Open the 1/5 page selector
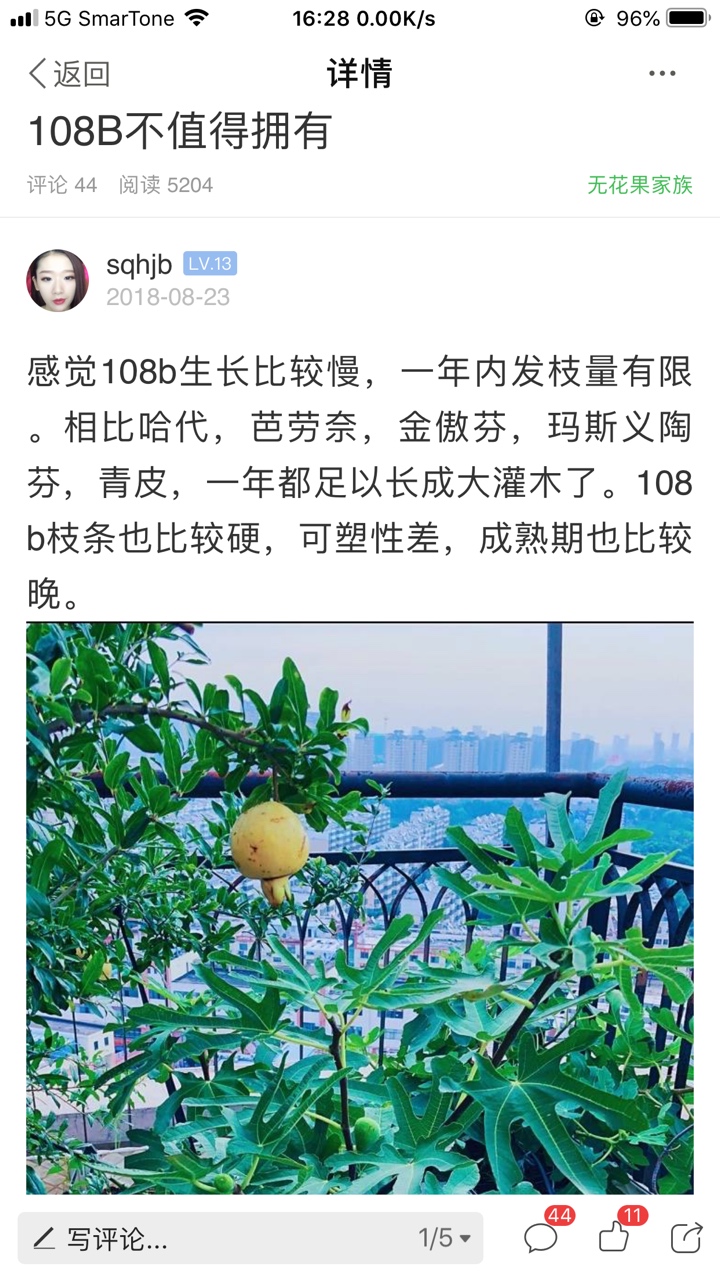Screen dimensions: 720x1280 [444, 1239]
